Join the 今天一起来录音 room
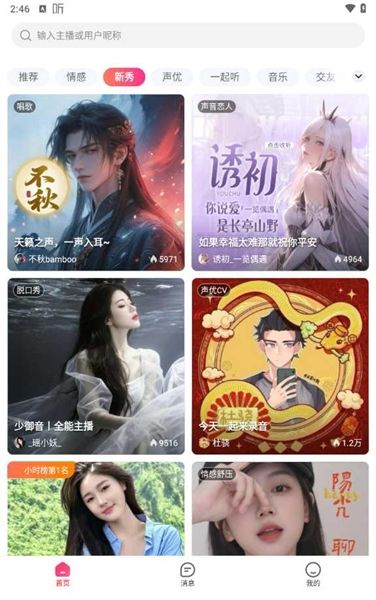The height and width of the screenshot is (600, 376). pyautogui.click(x=280, y=366)
